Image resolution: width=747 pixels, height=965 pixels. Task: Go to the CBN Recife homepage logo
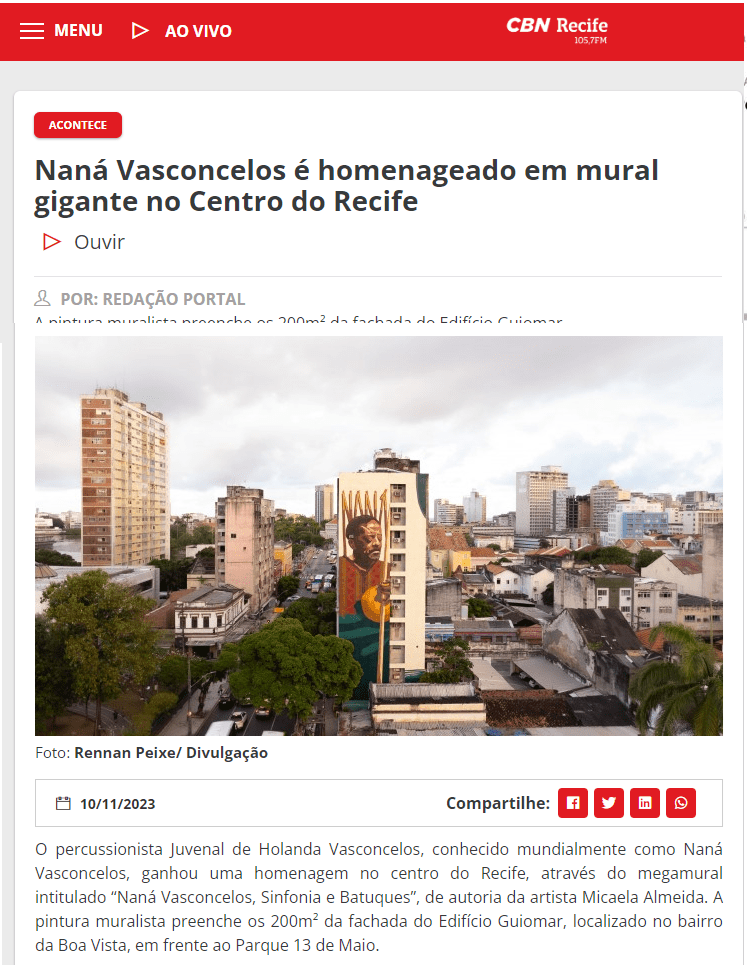[x=557, y=29]
